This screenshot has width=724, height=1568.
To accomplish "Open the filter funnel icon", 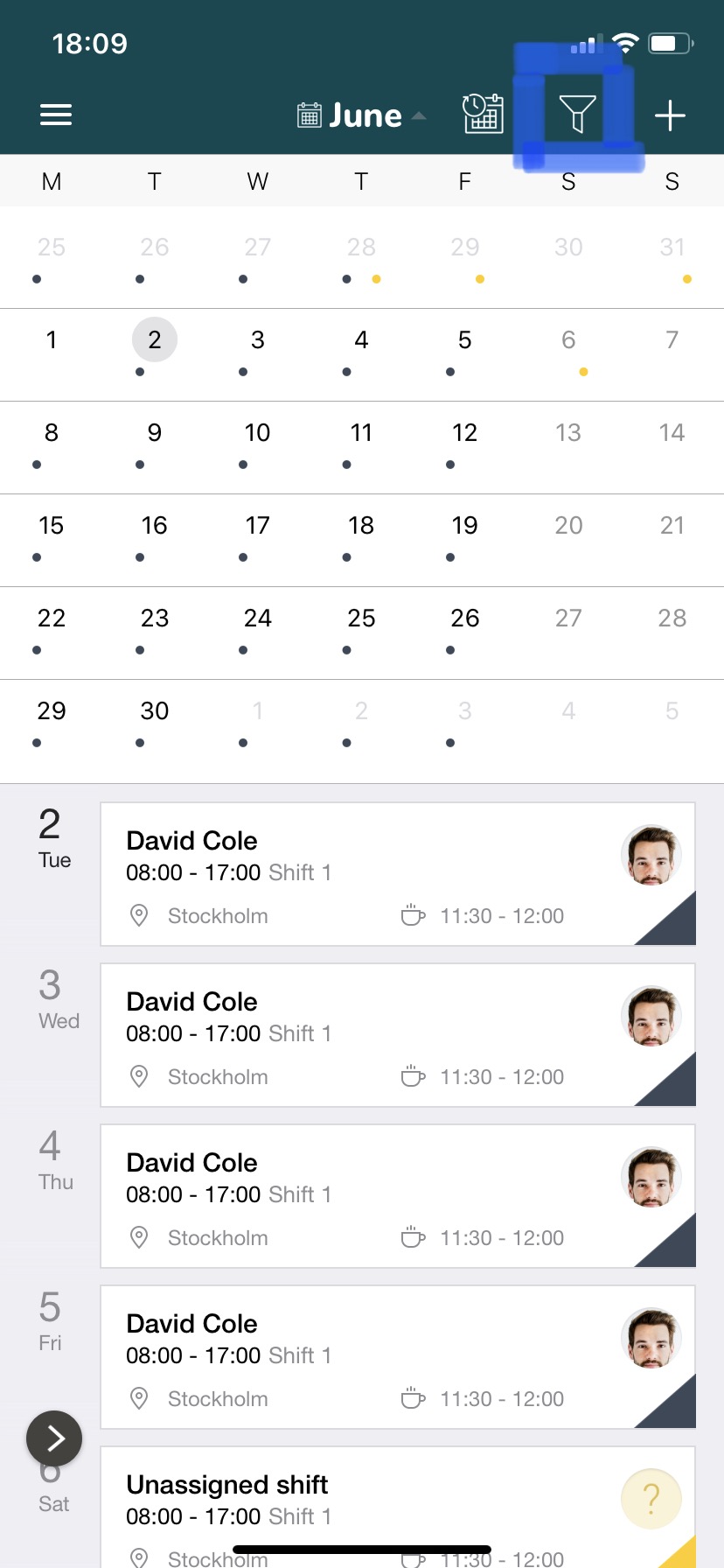I will coord(577,114).
